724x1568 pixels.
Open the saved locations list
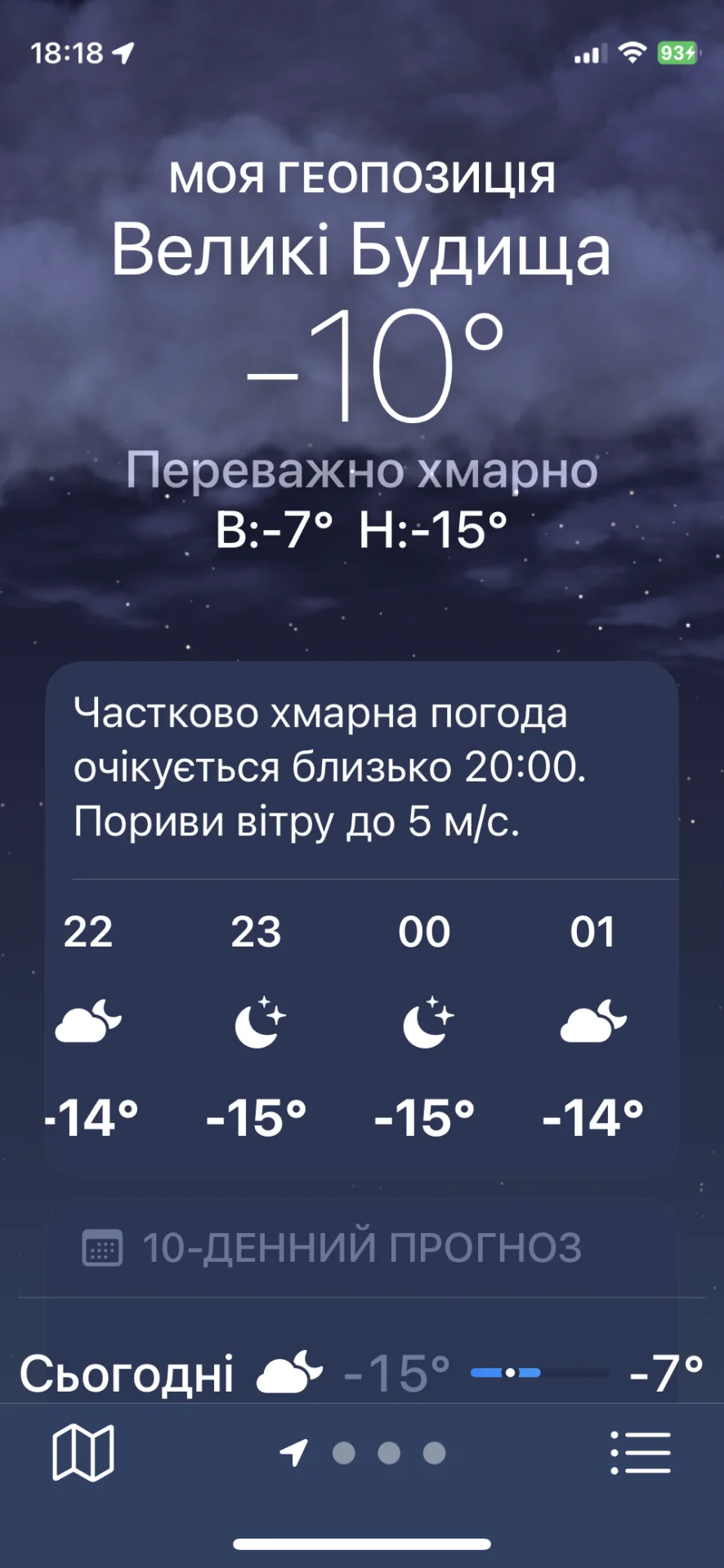point(641,1452)
